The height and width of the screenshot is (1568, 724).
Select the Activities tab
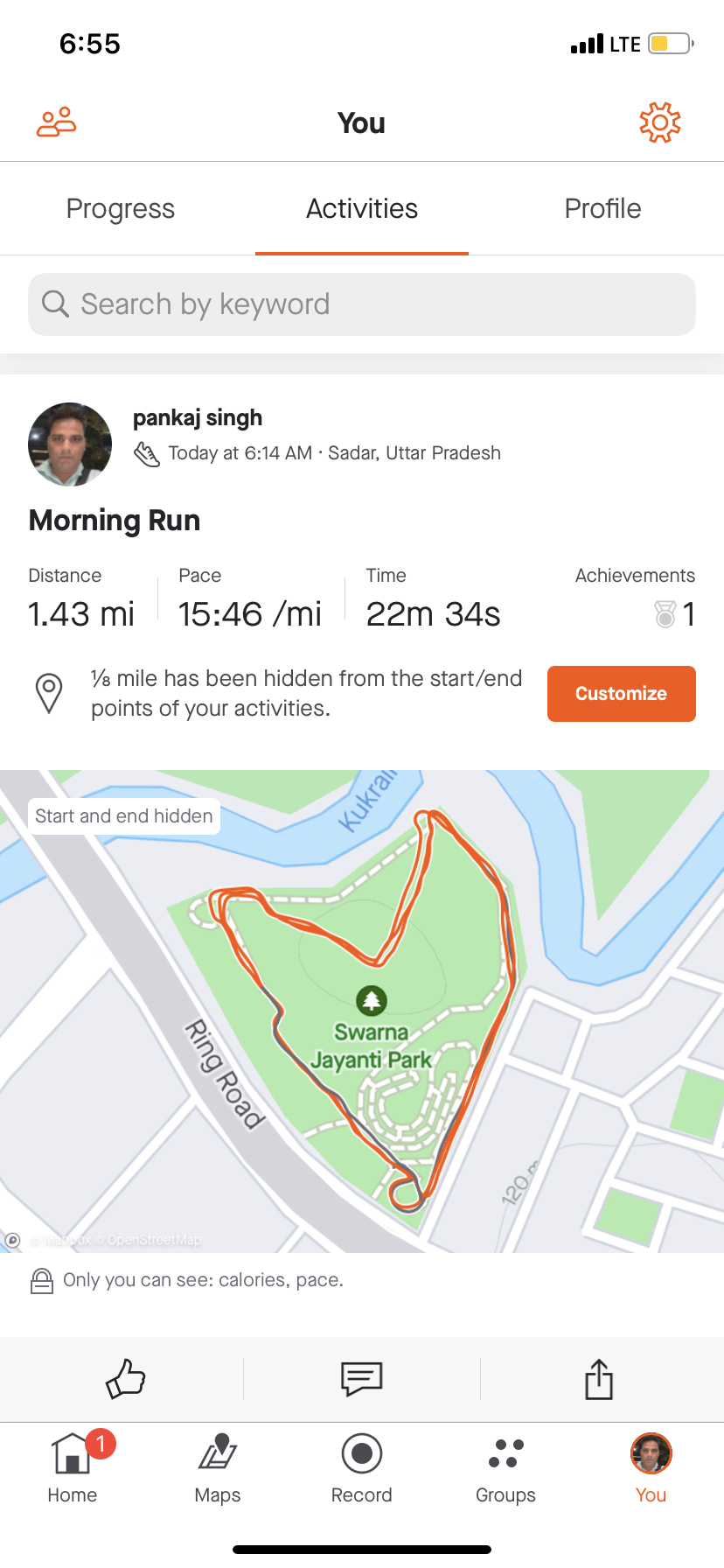pos(362,209)
